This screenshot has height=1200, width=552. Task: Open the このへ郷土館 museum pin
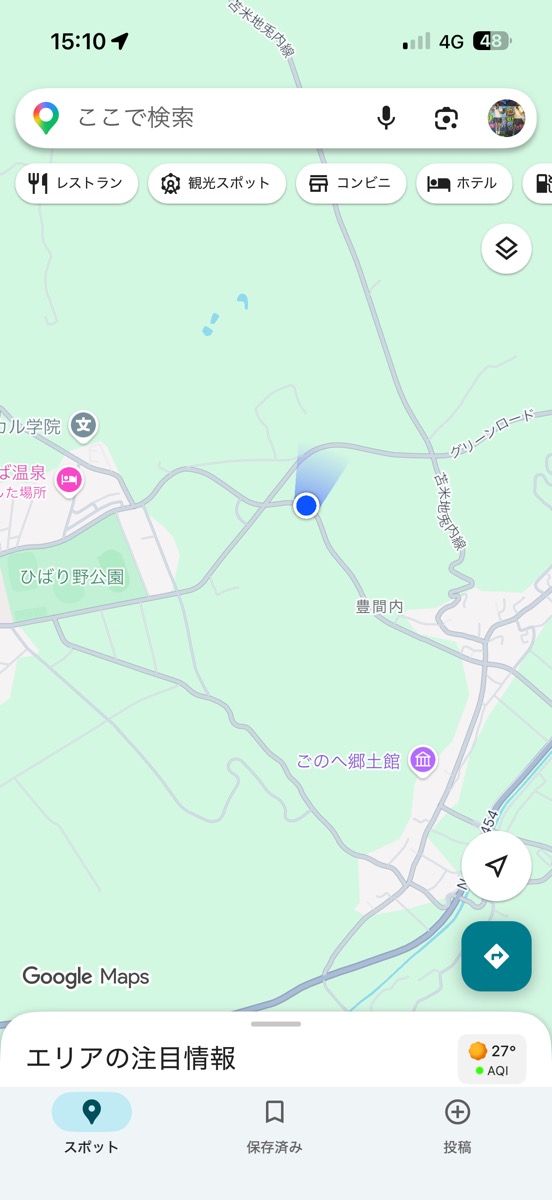[423, 760]
